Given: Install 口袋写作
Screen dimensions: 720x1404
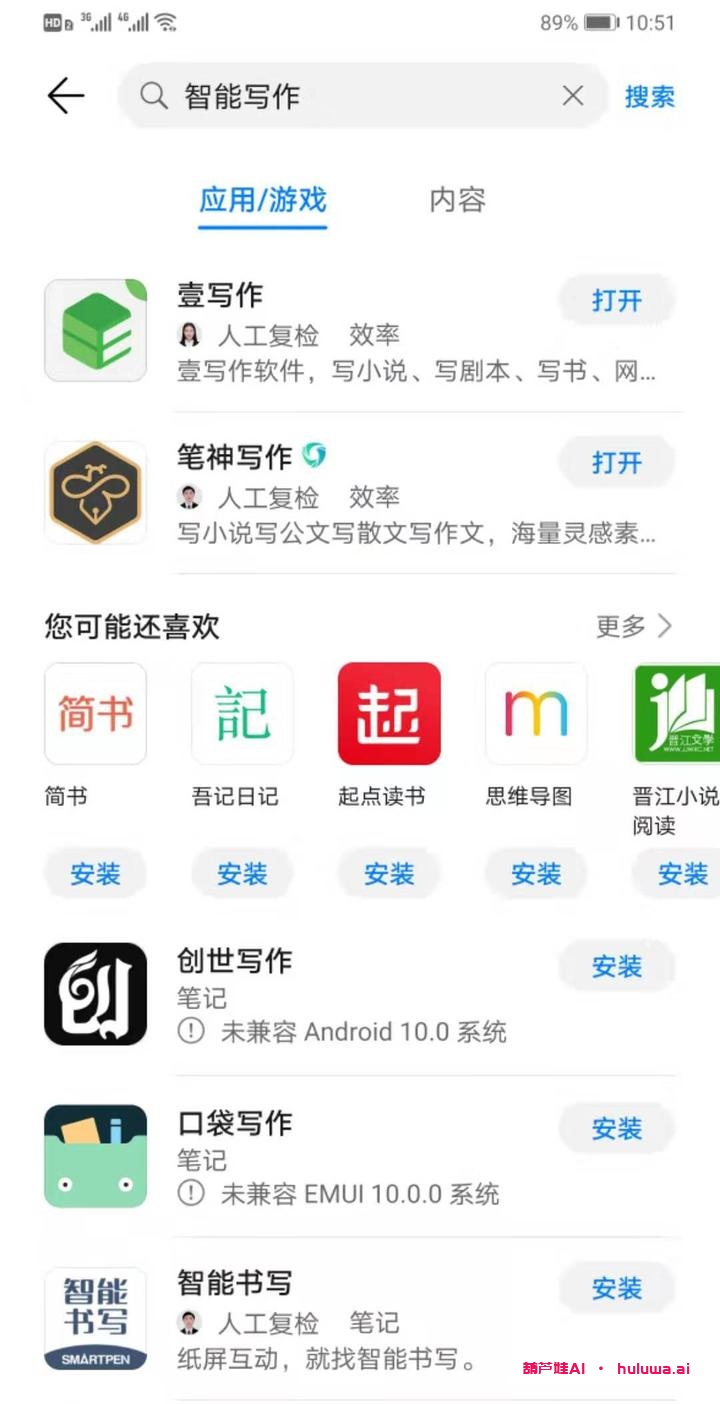Looking at the screenshot, I should point(616,1129).
